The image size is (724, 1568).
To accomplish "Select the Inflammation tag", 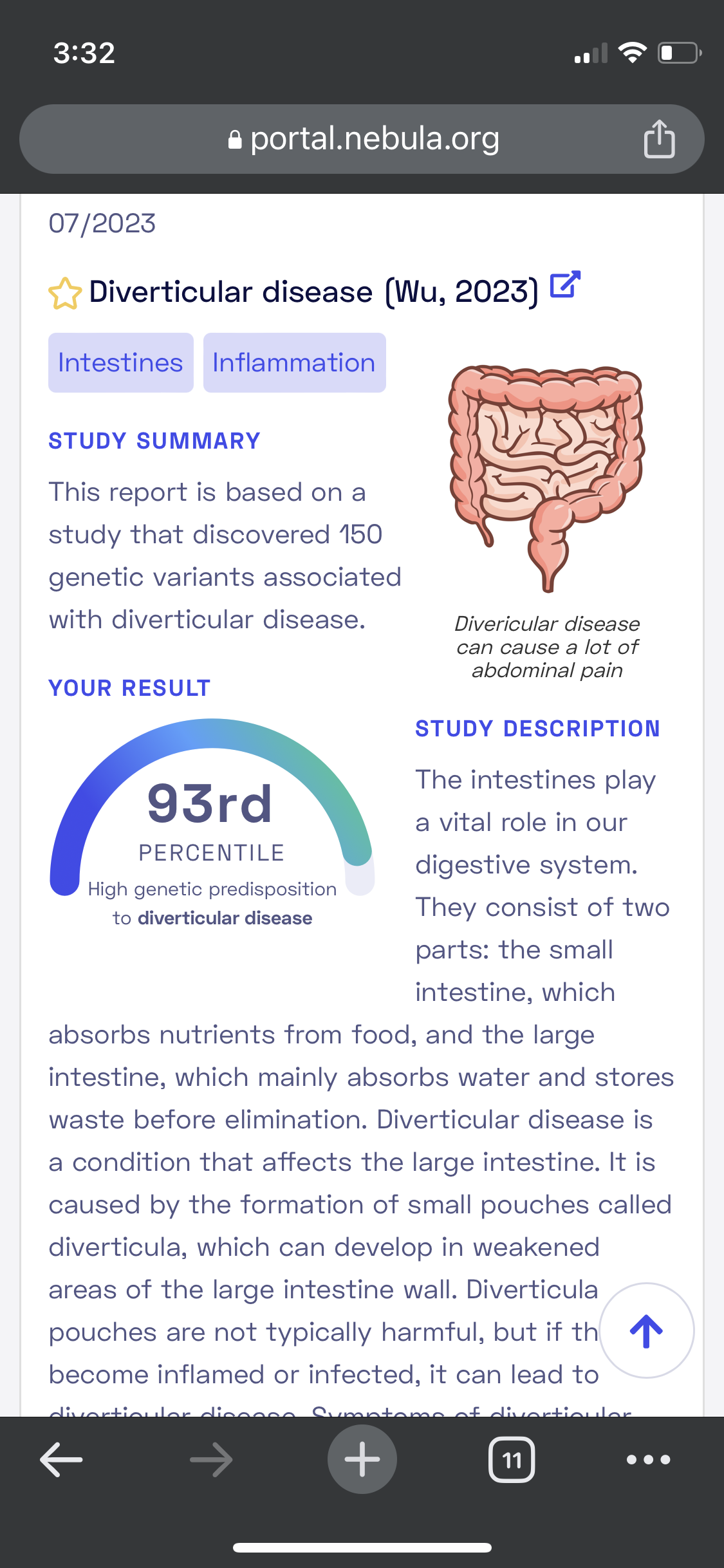I will pos(294,363).
